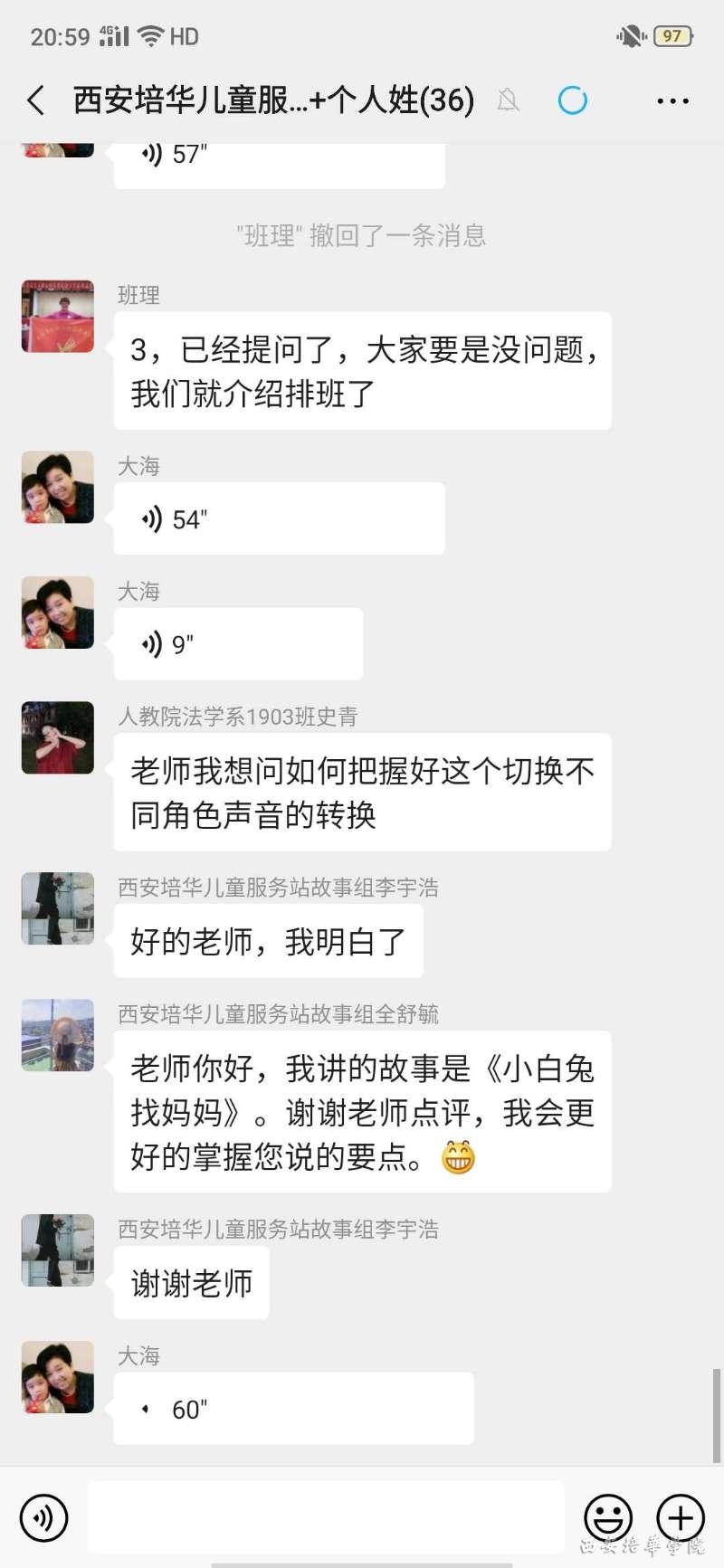This screenshot has width=724, height=1568.
Task: Focus the message text field
Action: (326, 1517)
